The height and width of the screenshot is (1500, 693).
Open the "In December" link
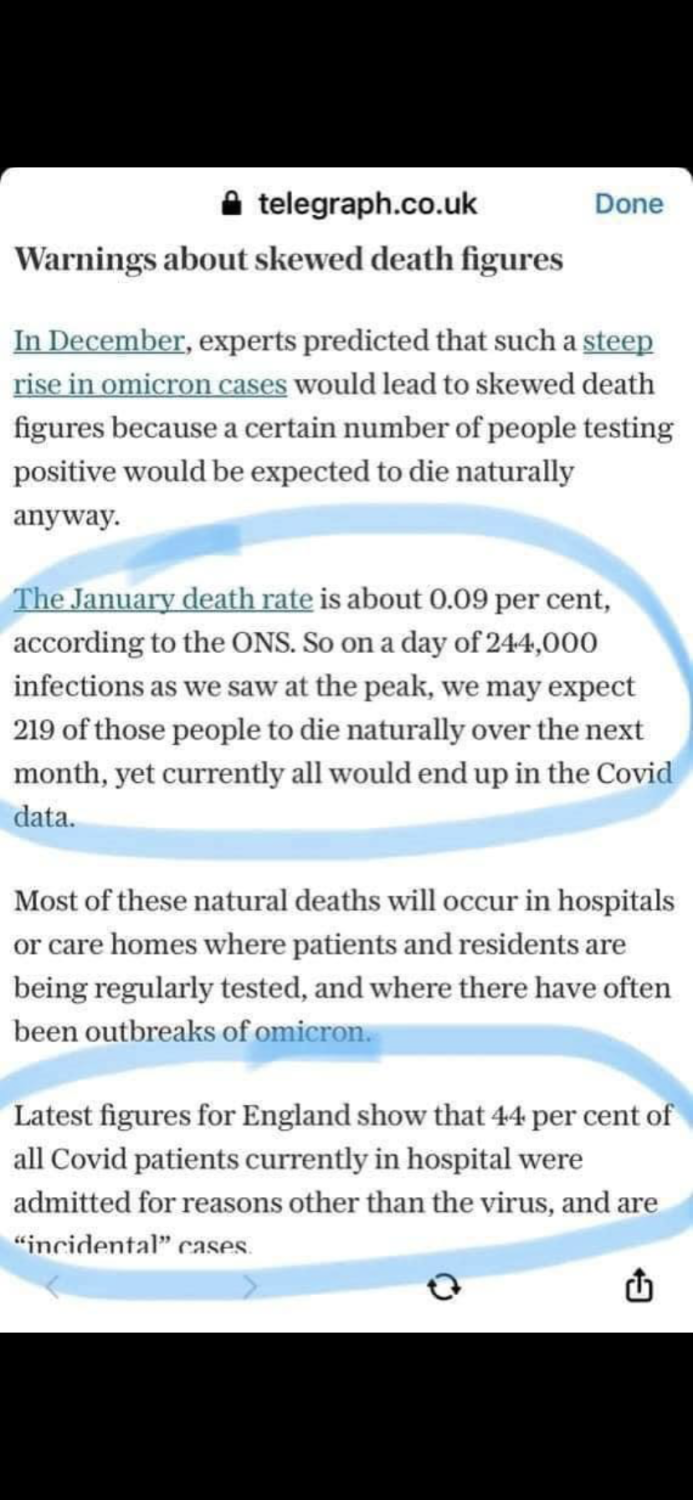pyautogui.click(x=99, y=341)
